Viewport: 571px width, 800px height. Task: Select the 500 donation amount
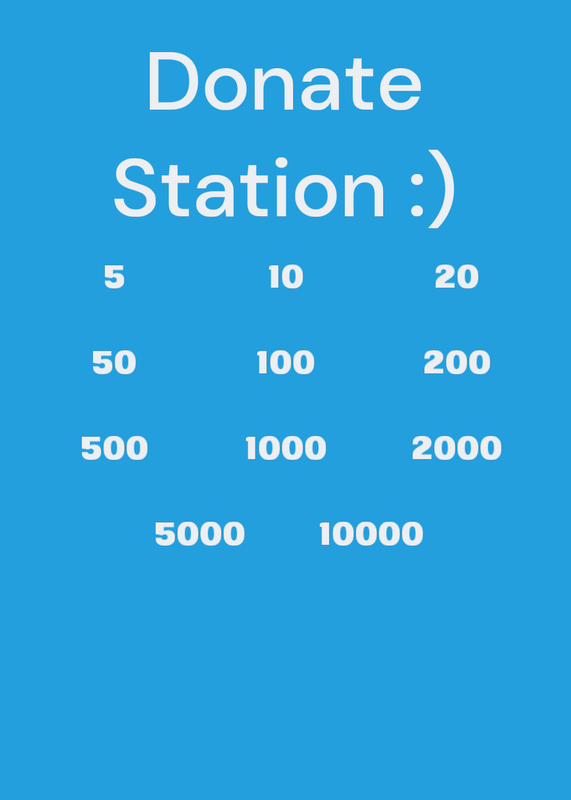click(114, 448)
